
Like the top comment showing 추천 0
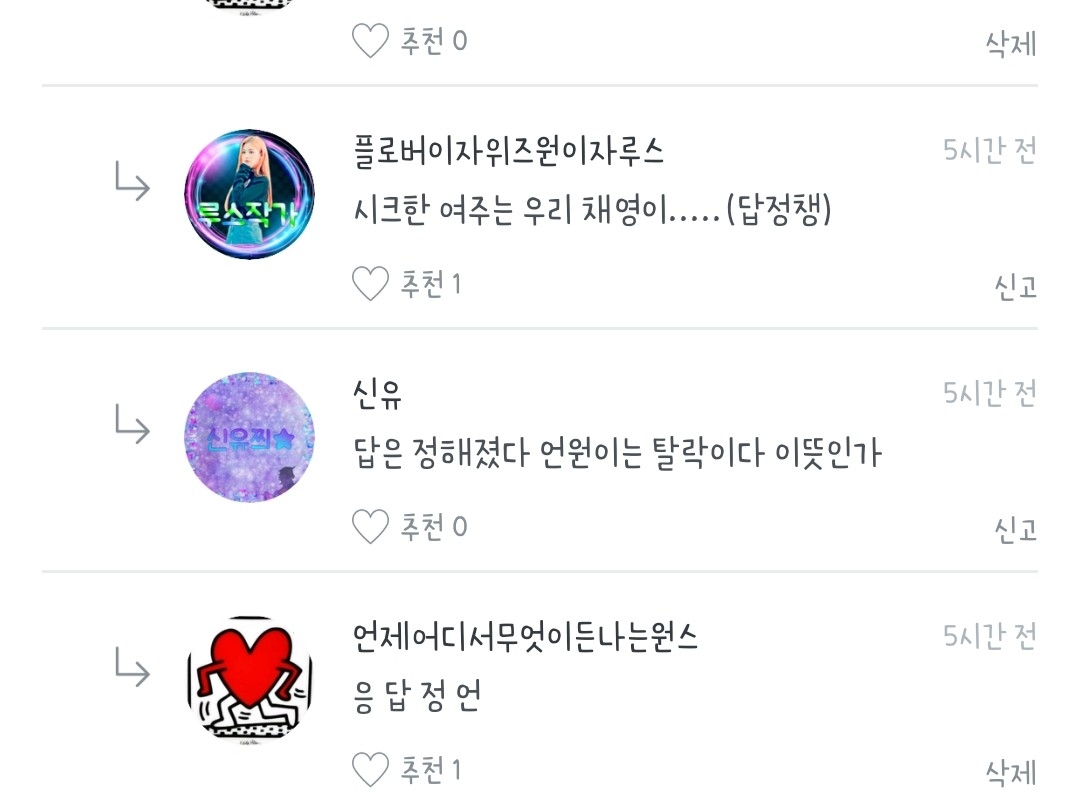click(x=371, y=42)
